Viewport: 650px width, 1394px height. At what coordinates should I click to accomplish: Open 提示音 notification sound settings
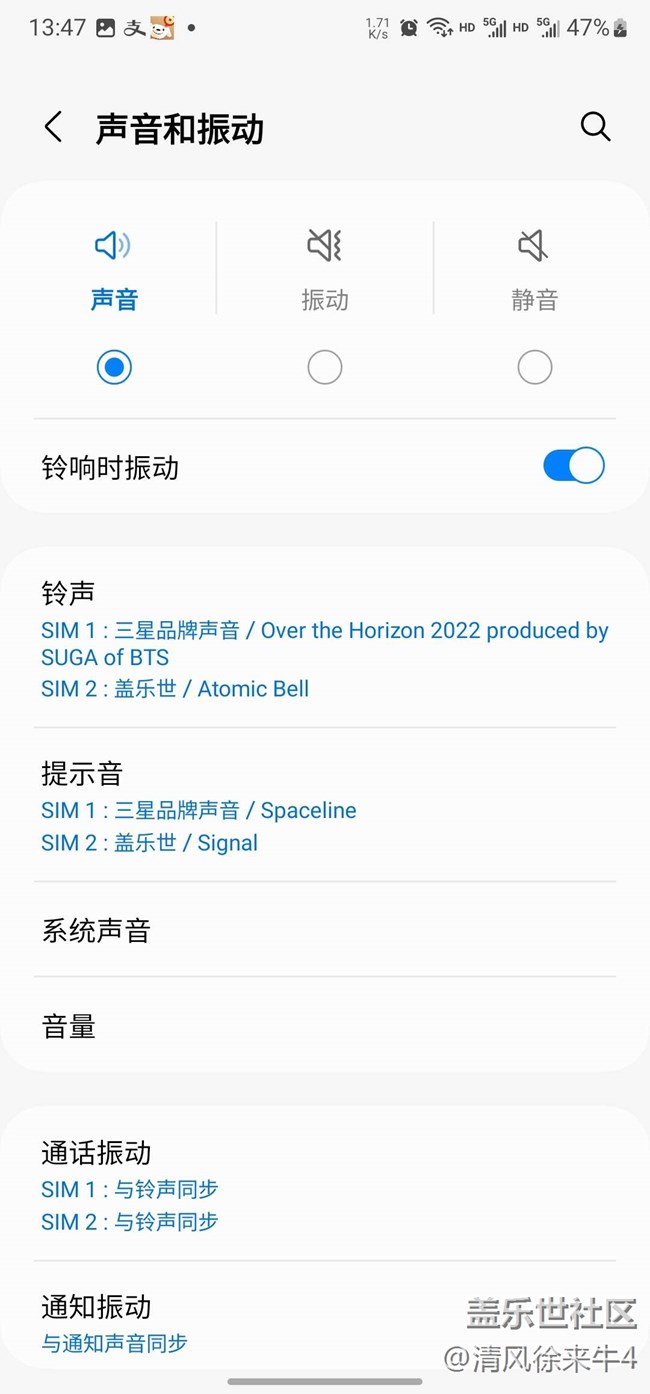point(324,807)
